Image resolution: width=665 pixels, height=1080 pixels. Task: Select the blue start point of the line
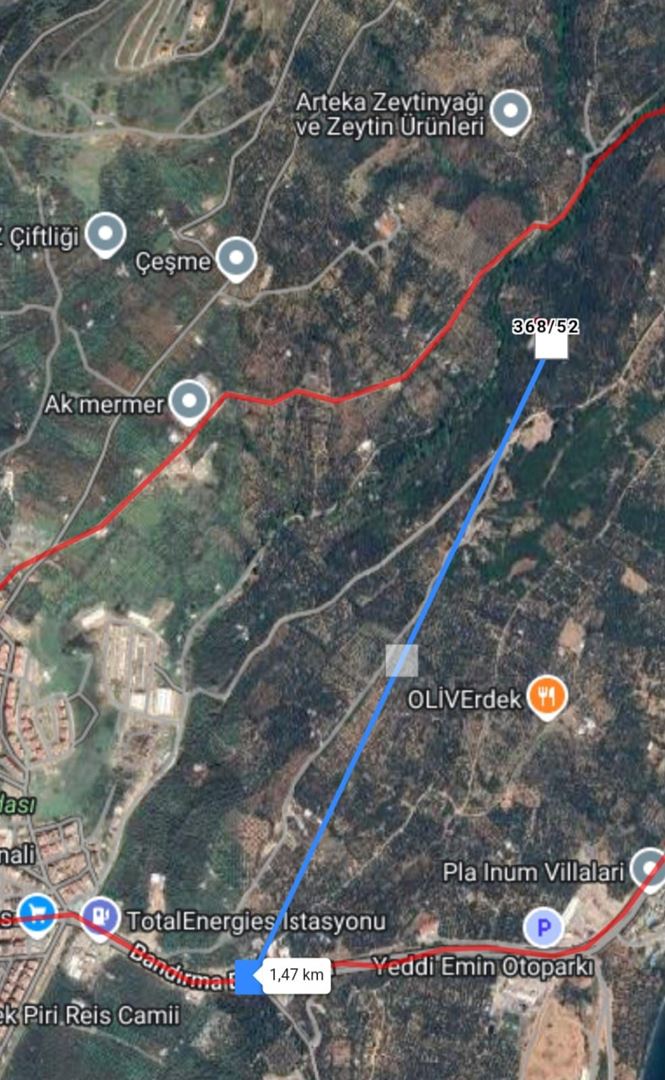click(247, 977)
